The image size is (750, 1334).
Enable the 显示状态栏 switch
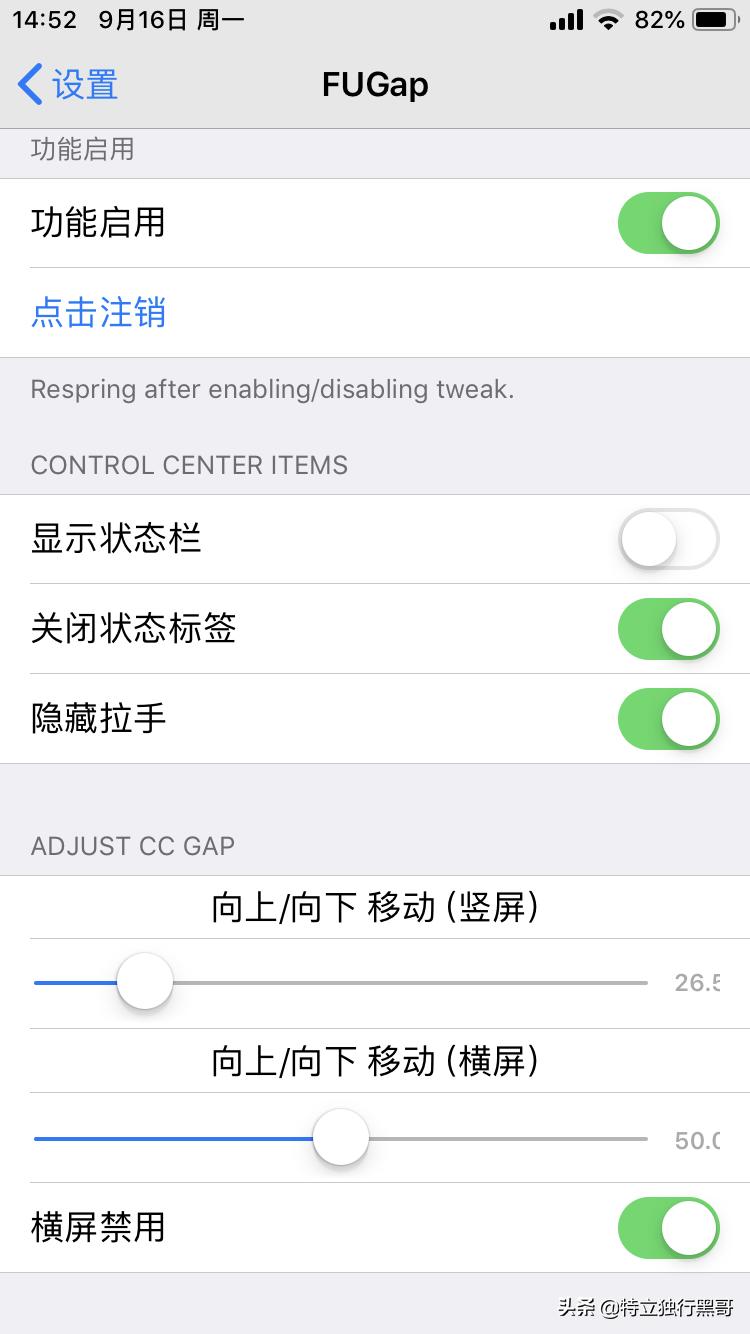(x=668, y=539)
